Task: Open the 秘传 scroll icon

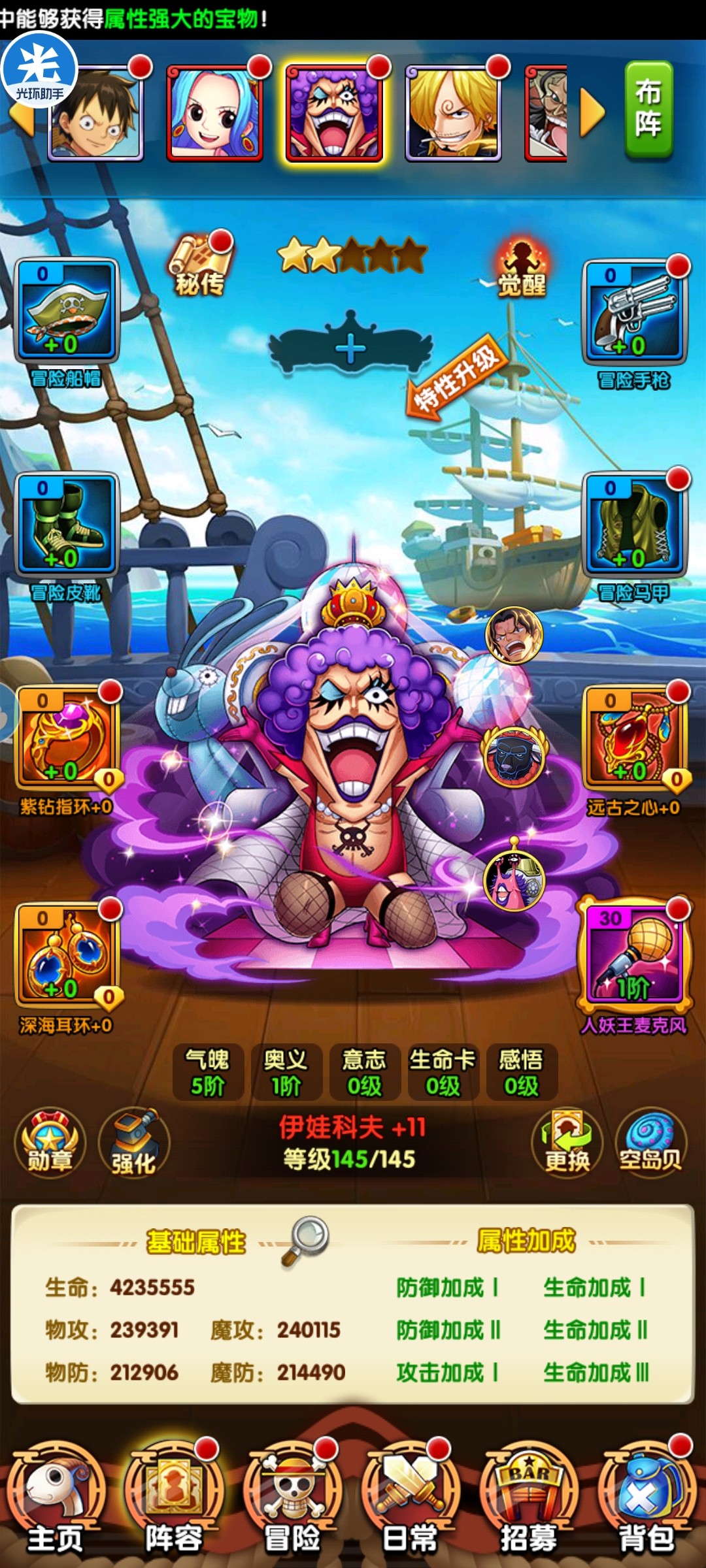Action: (200, 268)
